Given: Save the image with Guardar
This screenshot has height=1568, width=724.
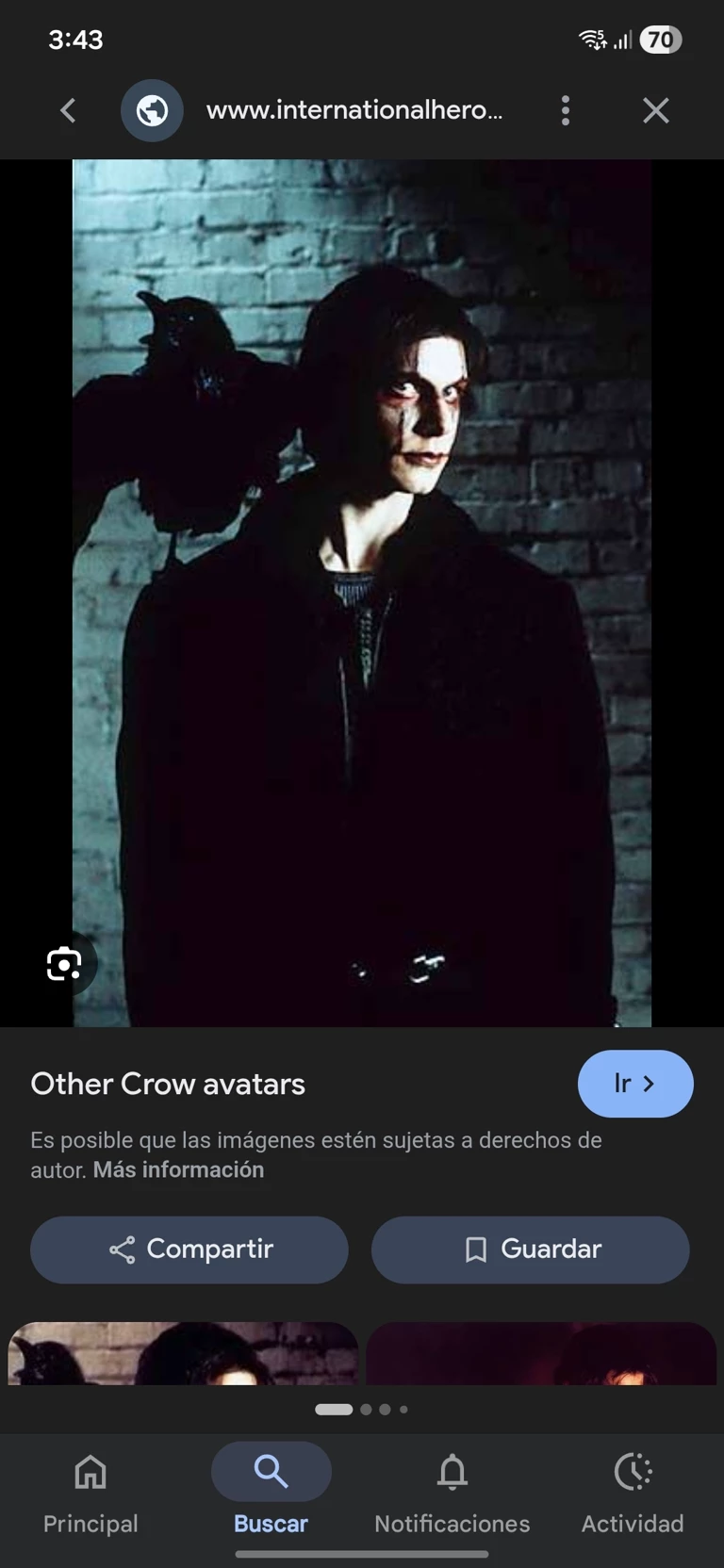Looking at the screenshot, I should [x=530, y=1249].
